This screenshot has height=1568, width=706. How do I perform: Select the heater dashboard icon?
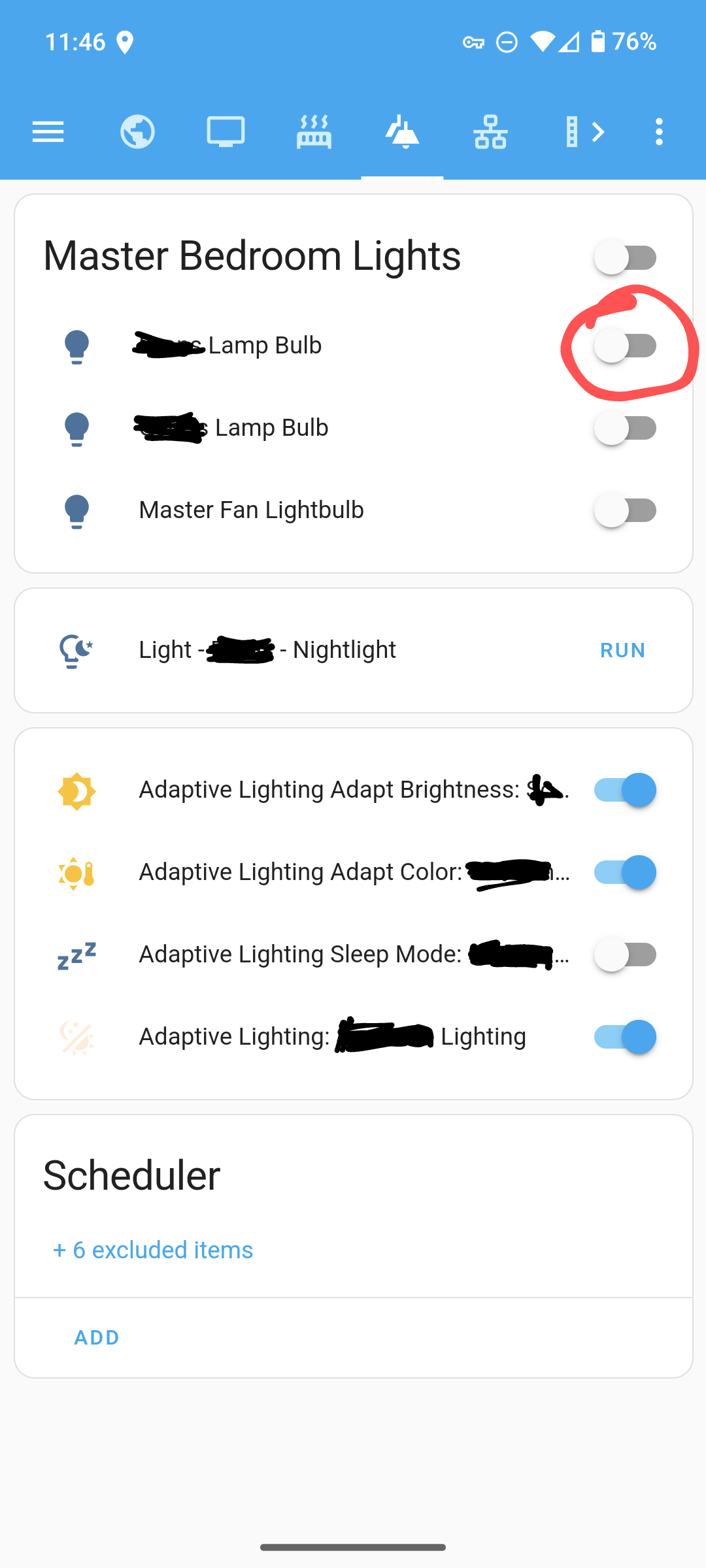click(x=314, y=132)
